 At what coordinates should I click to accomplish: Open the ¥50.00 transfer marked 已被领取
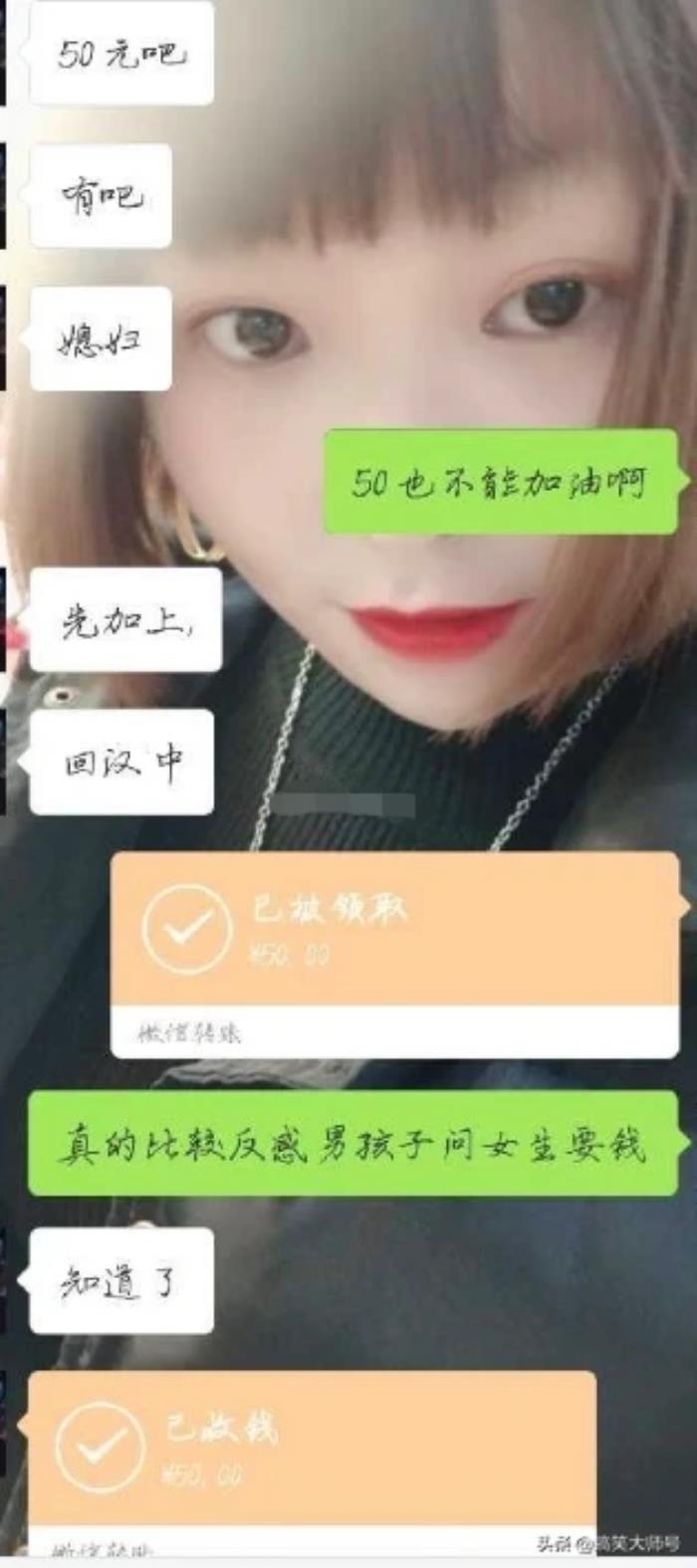[395, 931]
